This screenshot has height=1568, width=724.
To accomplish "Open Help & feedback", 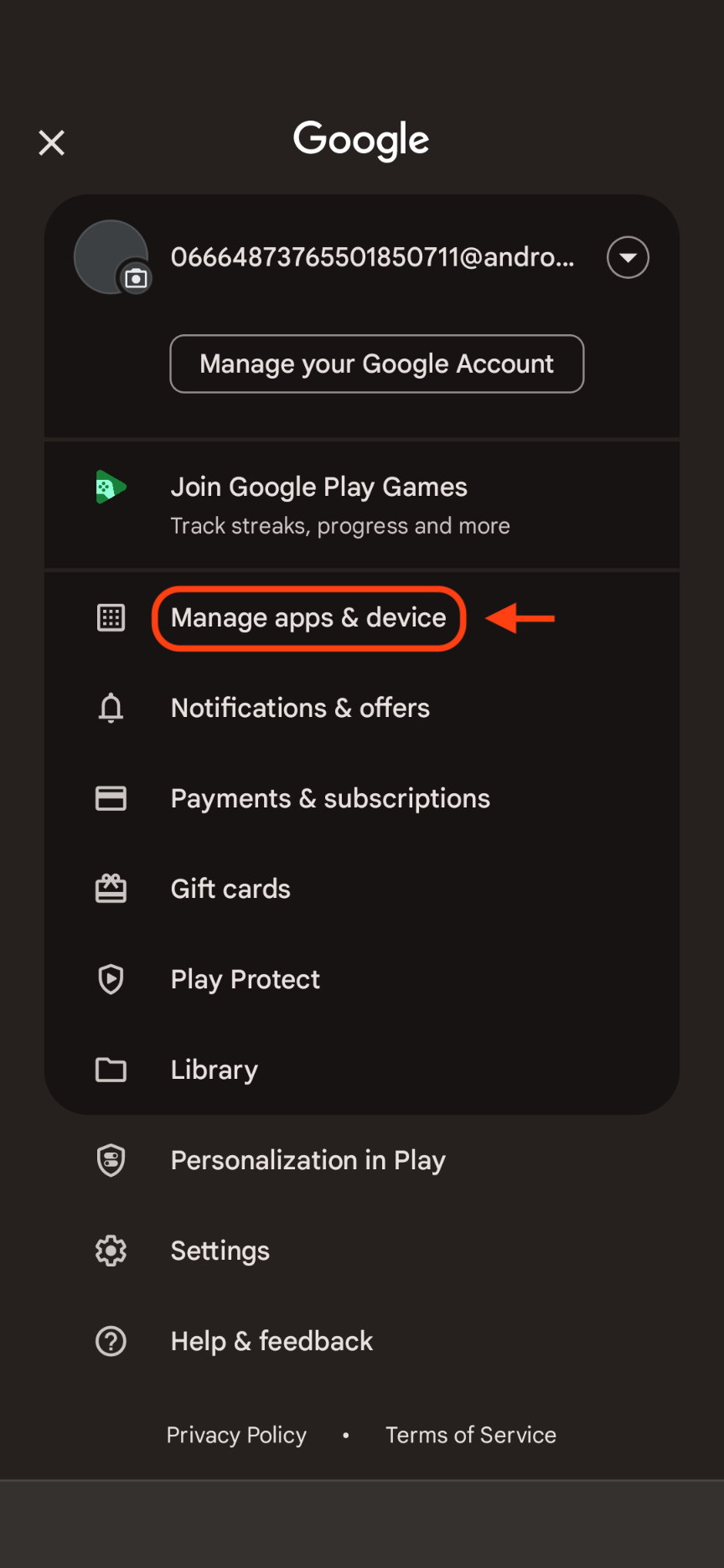I will [271, 1342].
